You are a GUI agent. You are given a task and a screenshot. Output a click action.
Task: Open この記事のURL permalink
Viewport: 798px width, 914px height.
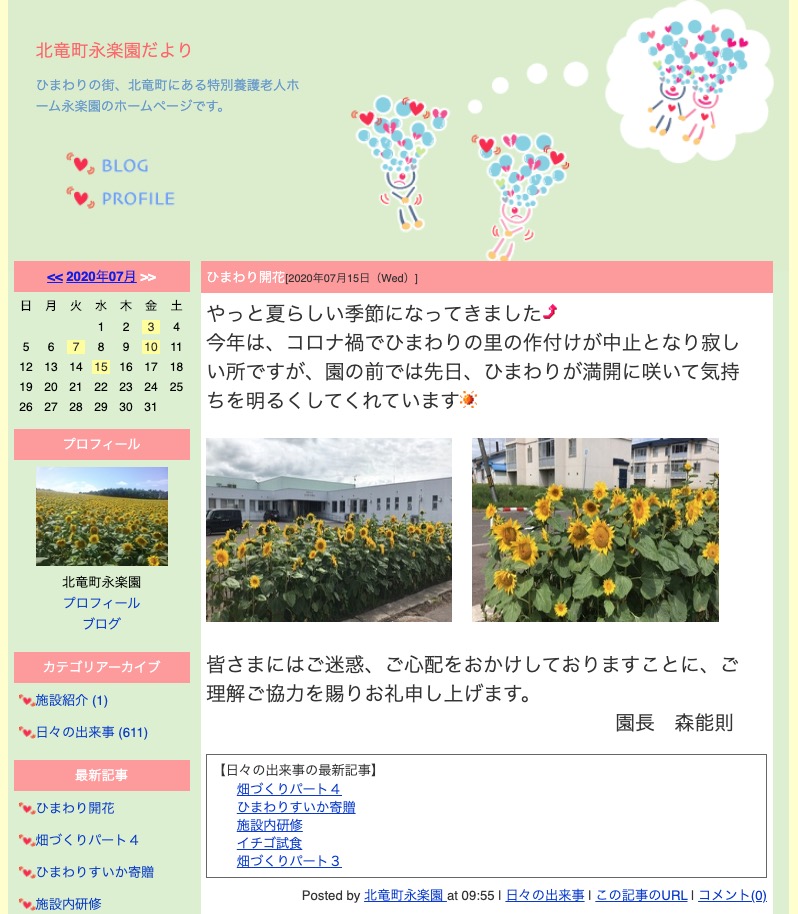point(641,896)
